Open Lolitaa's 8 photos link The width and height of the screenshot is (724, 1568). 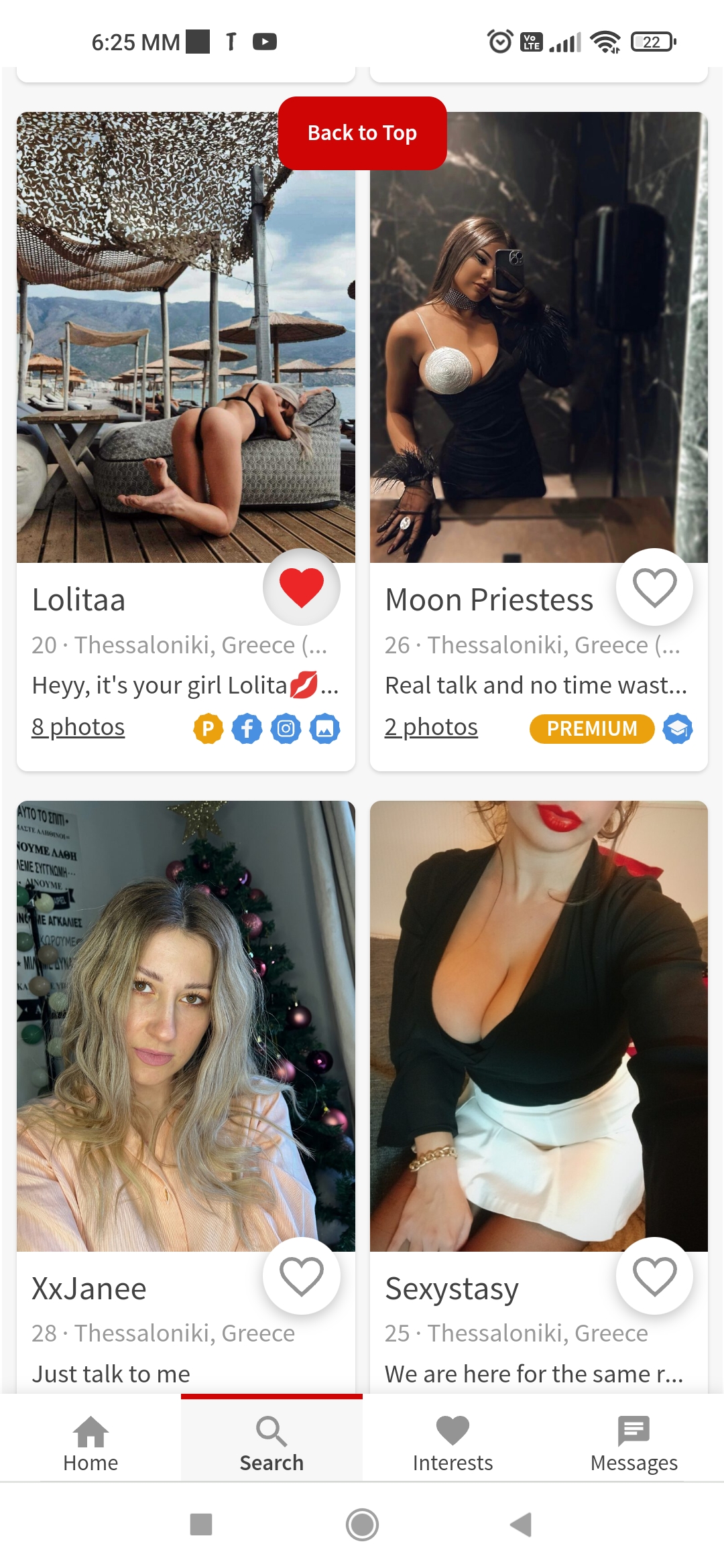pyautogui.click(x=78, y=727)
